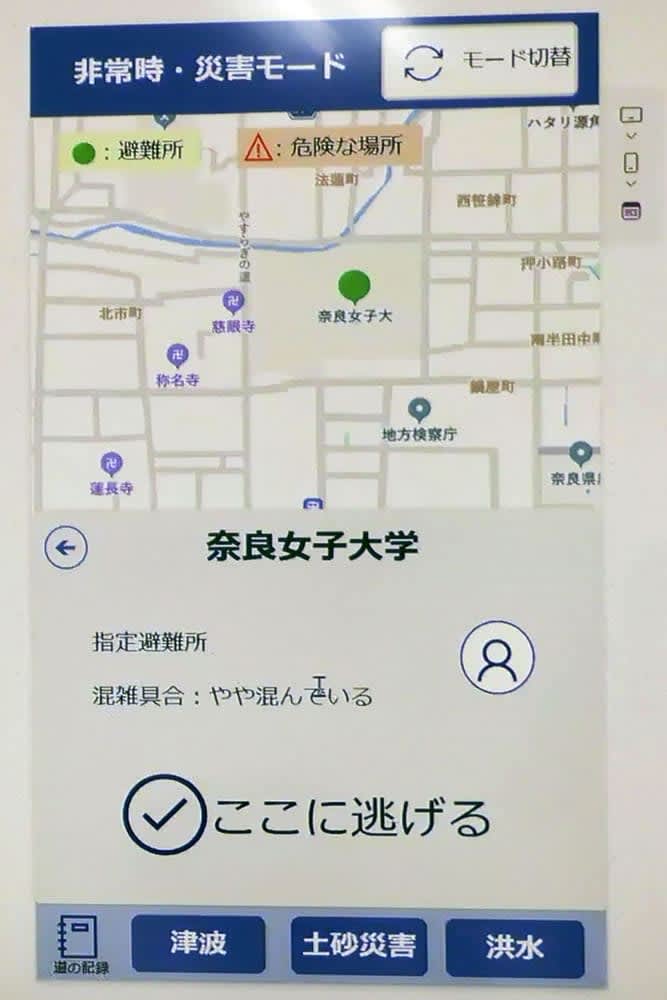This screenshot has width=667, height=1000.
Task: Select the 蓮長寺 temple marker
Action: [x=111, y=464]
